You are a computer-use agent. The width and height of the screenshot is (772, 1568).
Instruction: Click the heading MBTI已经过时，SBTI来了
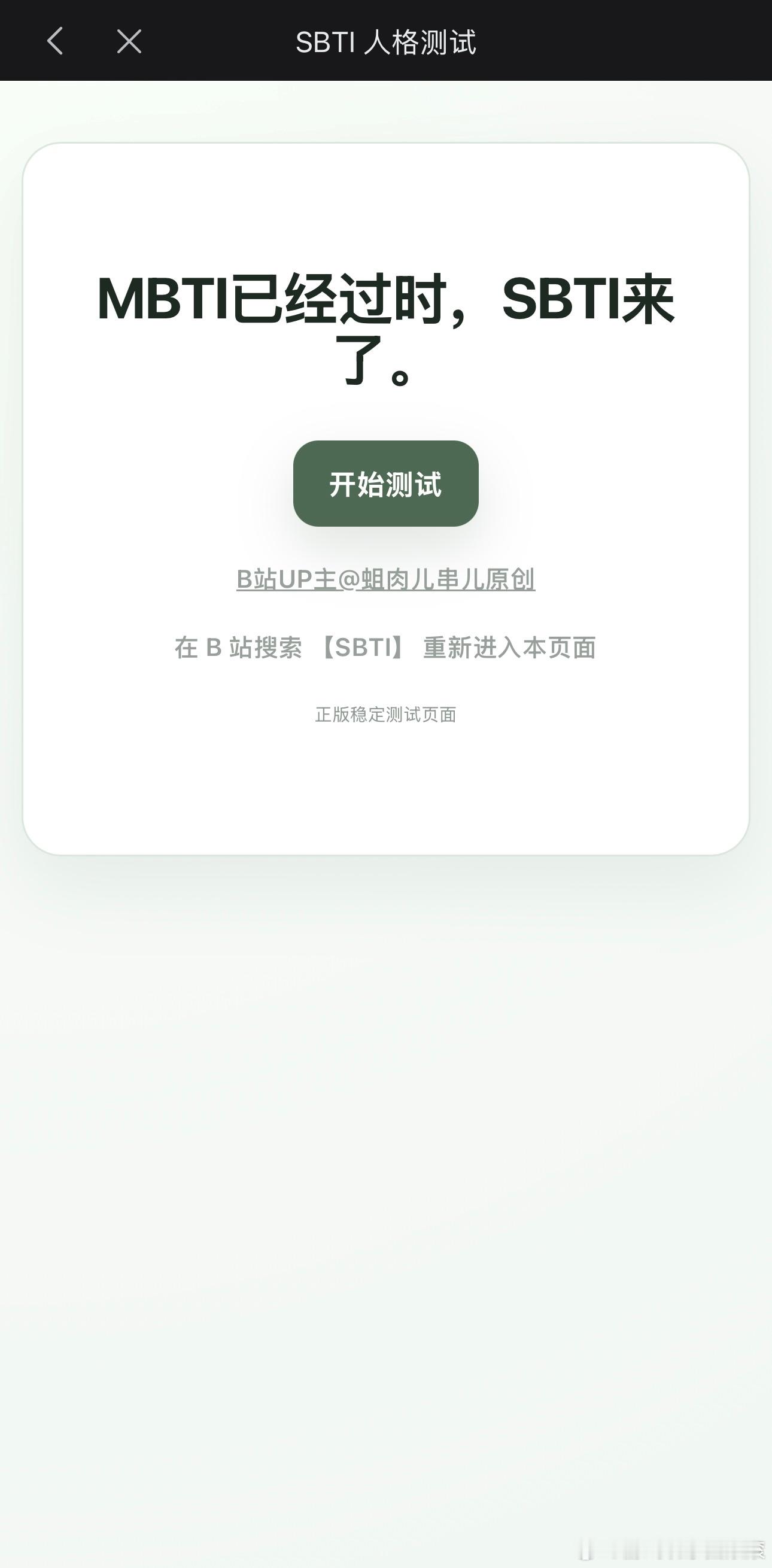coord(386,329)
